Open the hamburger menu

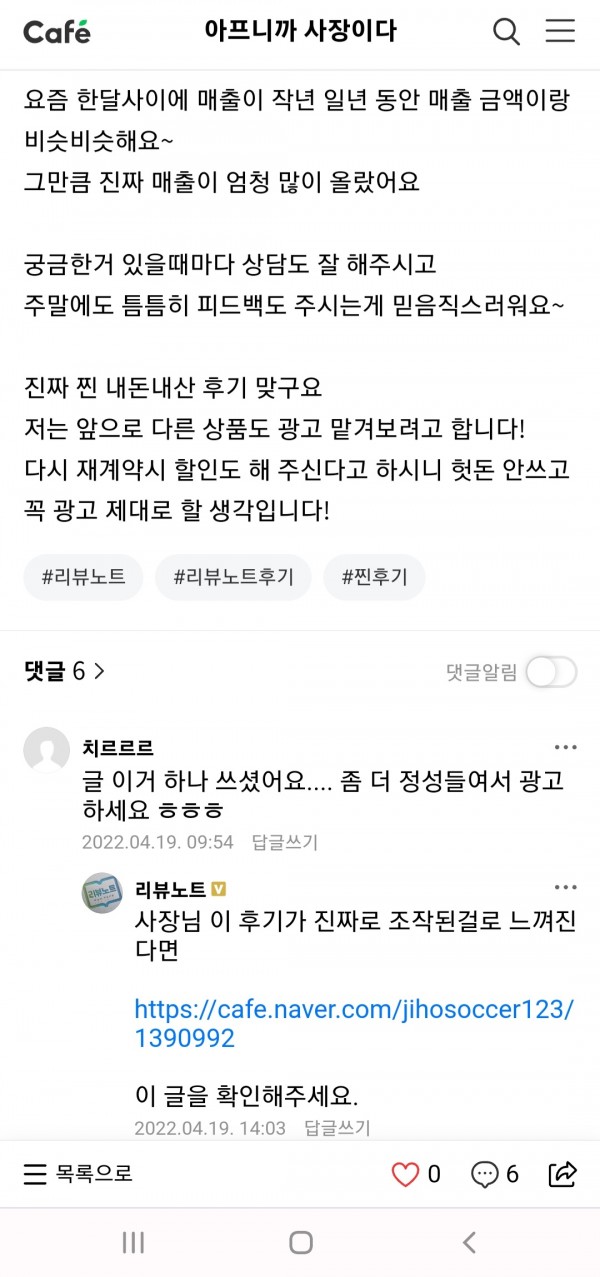[x=560, y=31]
